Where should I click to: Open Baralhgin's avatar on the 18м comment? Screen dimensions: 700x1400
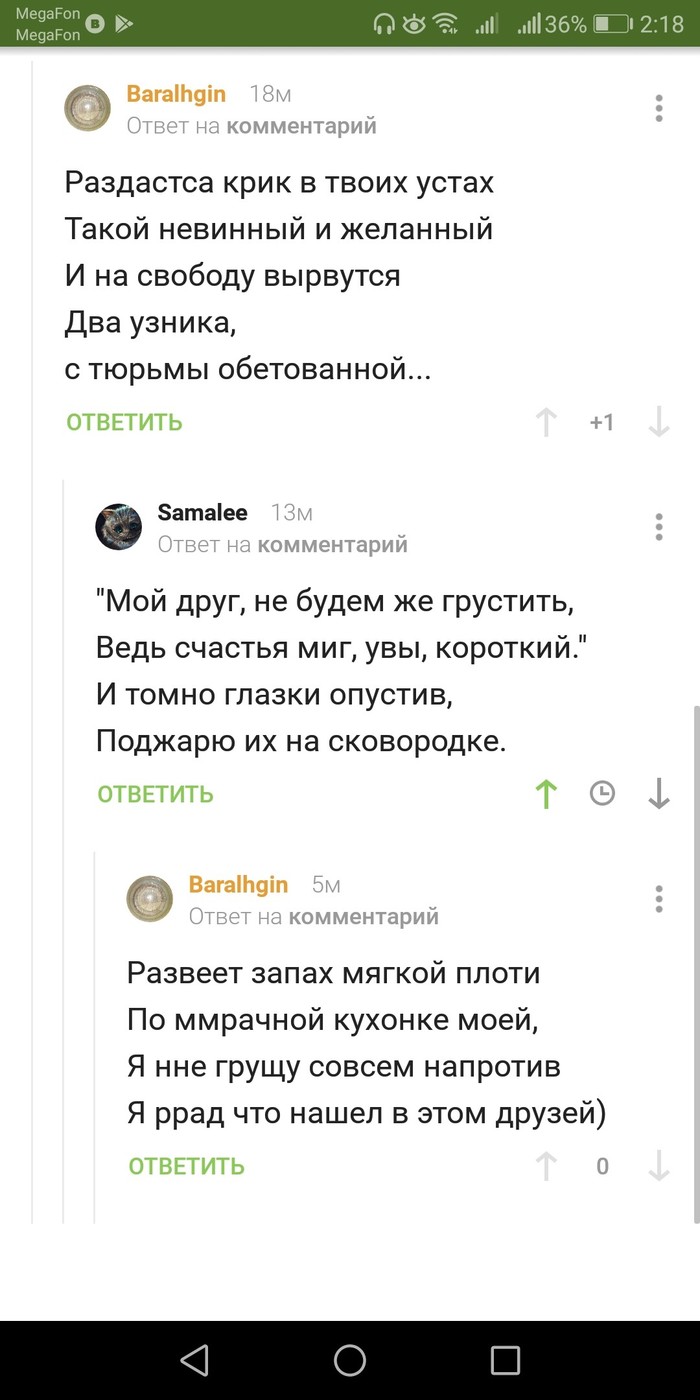click(88, 108)
